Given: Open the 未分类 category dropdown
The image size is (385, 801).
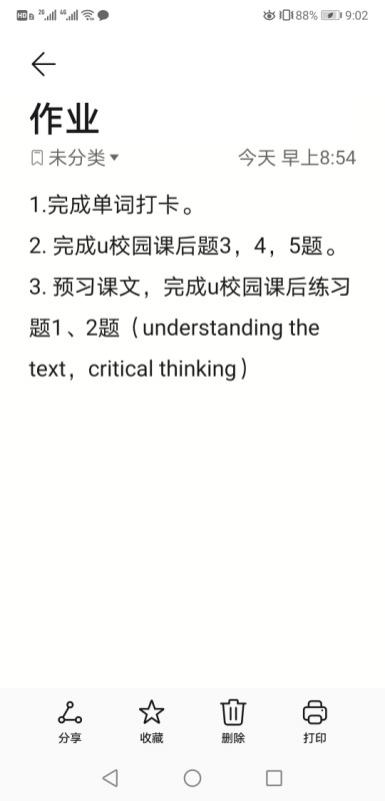Looking at the screenshot, I should tap(75, 158).
